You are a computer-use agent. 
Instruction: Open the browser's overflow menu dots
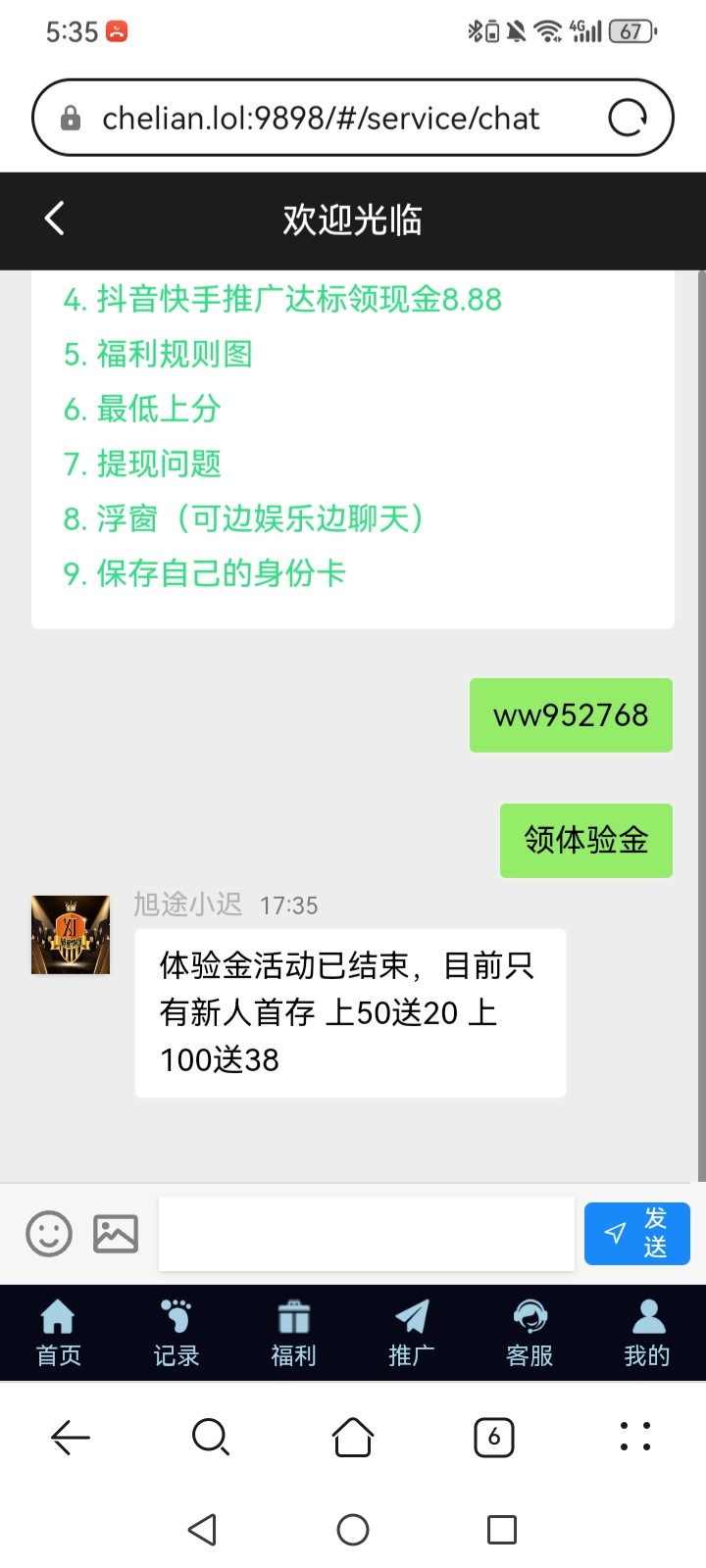coord(635,1437)
